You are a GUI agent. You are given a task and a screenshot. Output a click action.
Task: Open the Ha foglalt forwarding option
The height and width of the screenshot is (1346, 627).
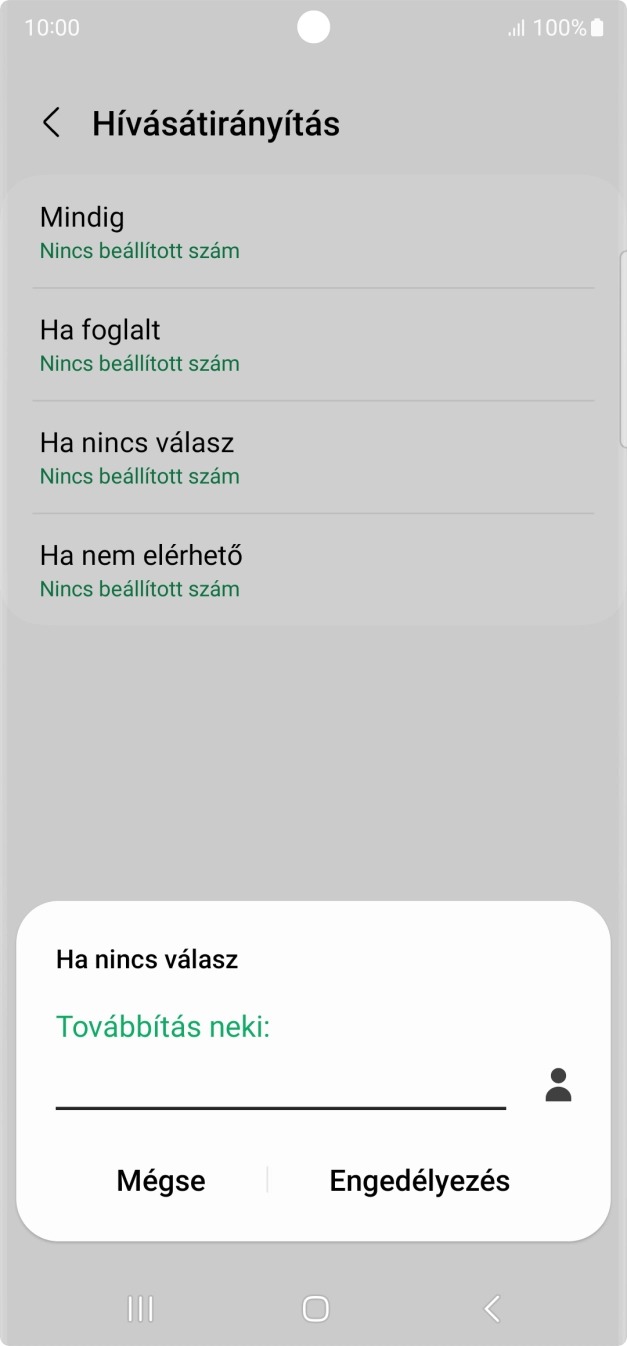pyautogui.click(x=312, y=345)
